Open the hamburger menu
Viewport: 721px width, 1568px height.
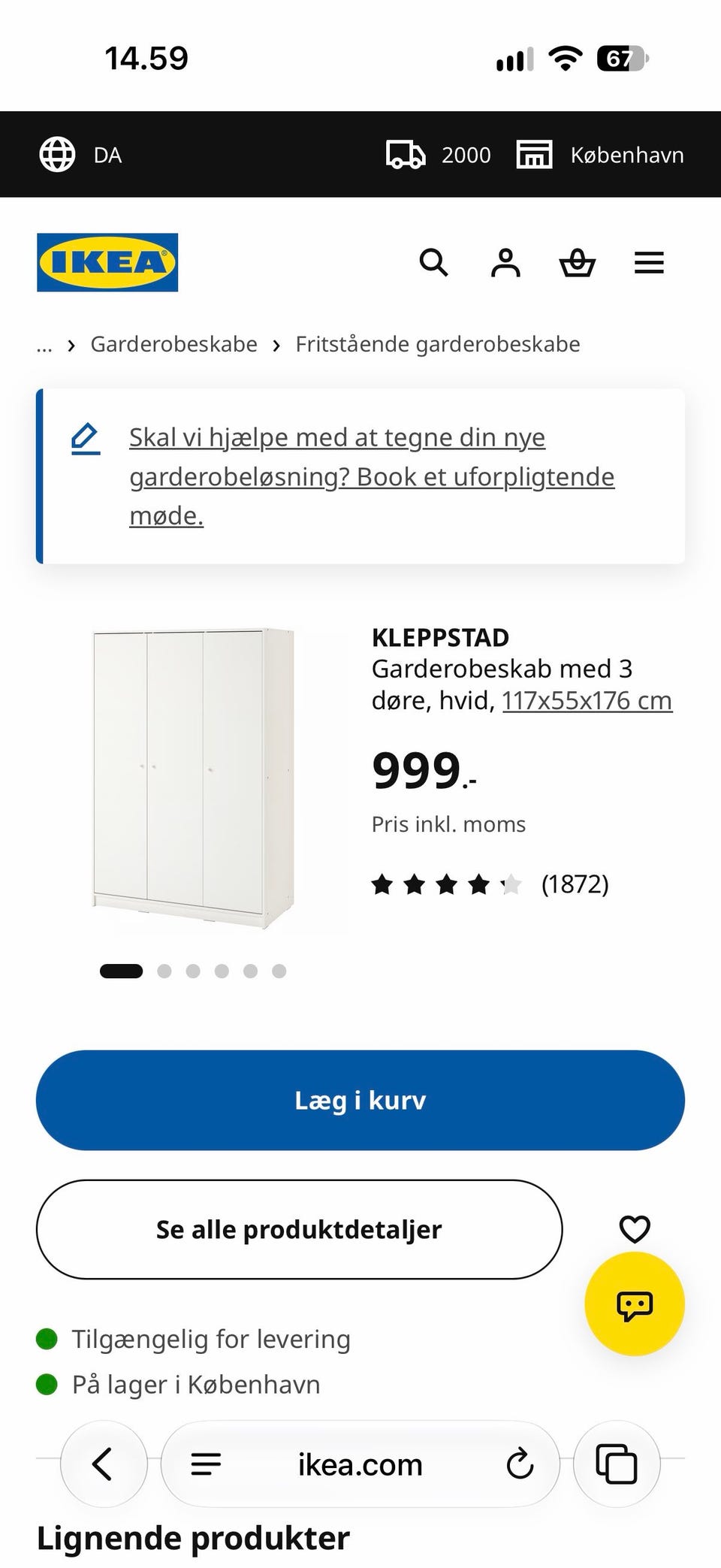tap(649, 263)
